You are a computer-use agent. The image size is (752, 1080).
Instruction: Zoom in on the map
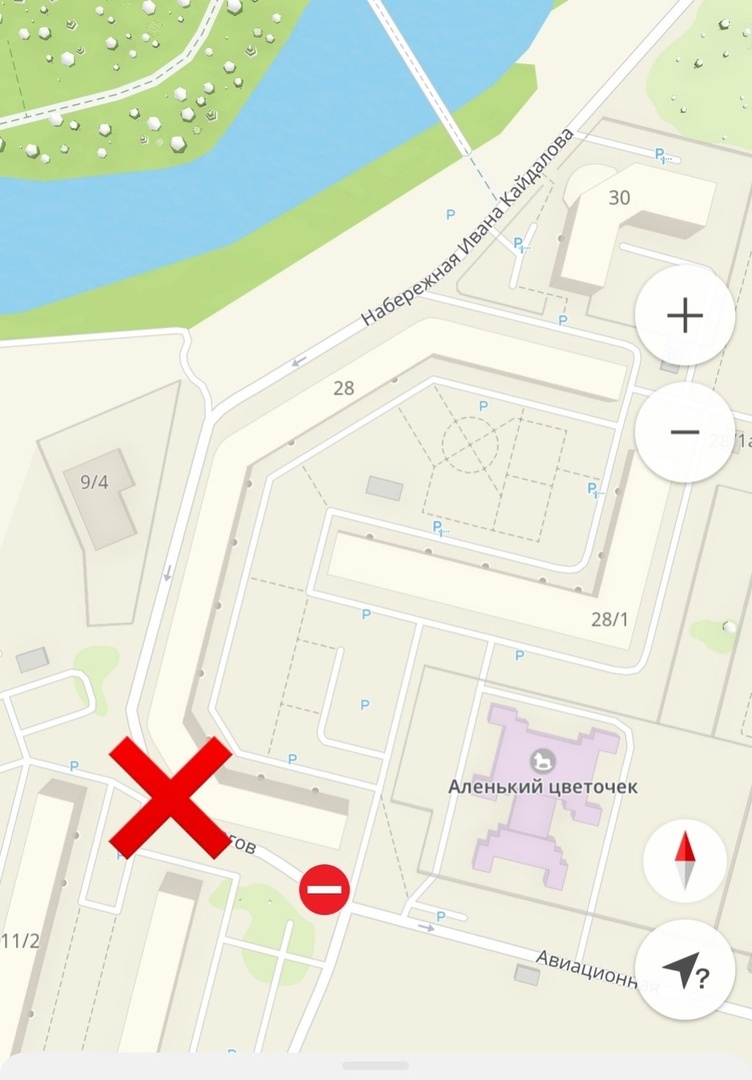pyautogui.click(x=685, y=316)
